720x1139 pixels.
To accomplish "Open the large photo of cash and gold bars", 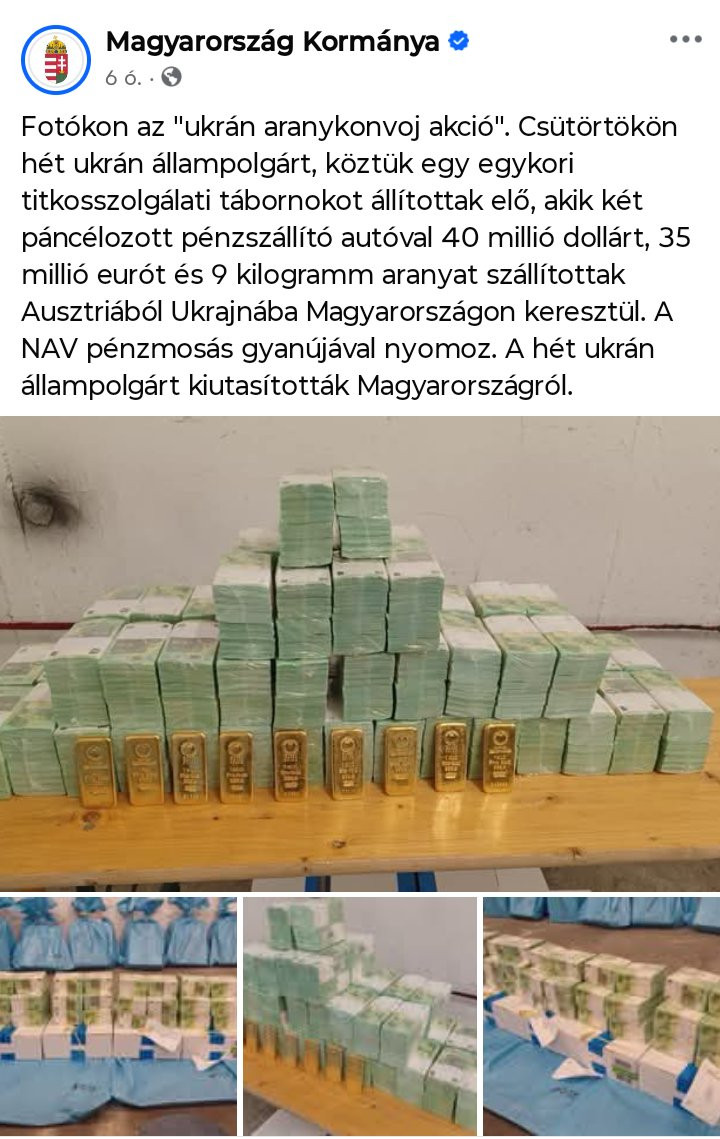I will (x=360, y=652).
